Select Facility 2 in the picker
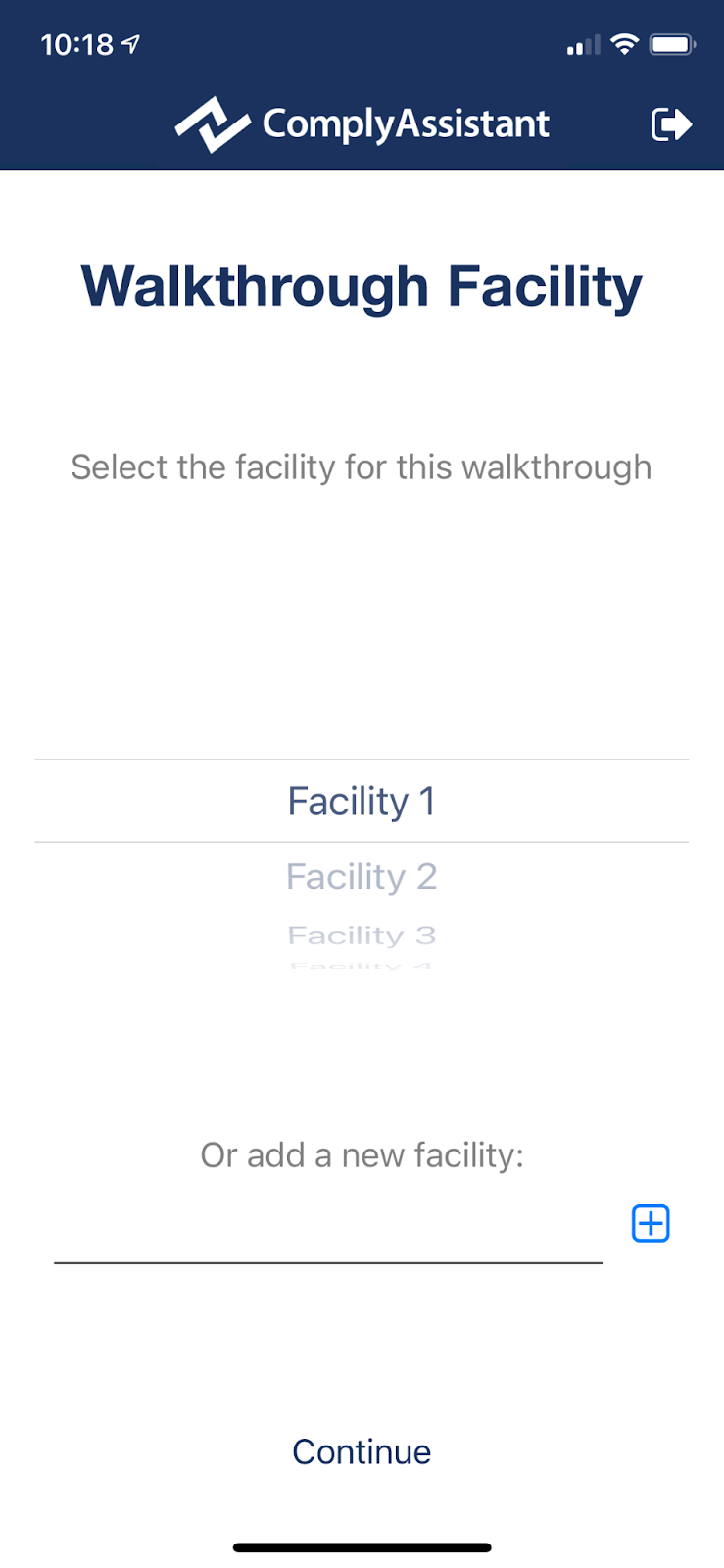 [x=362, y=876]
